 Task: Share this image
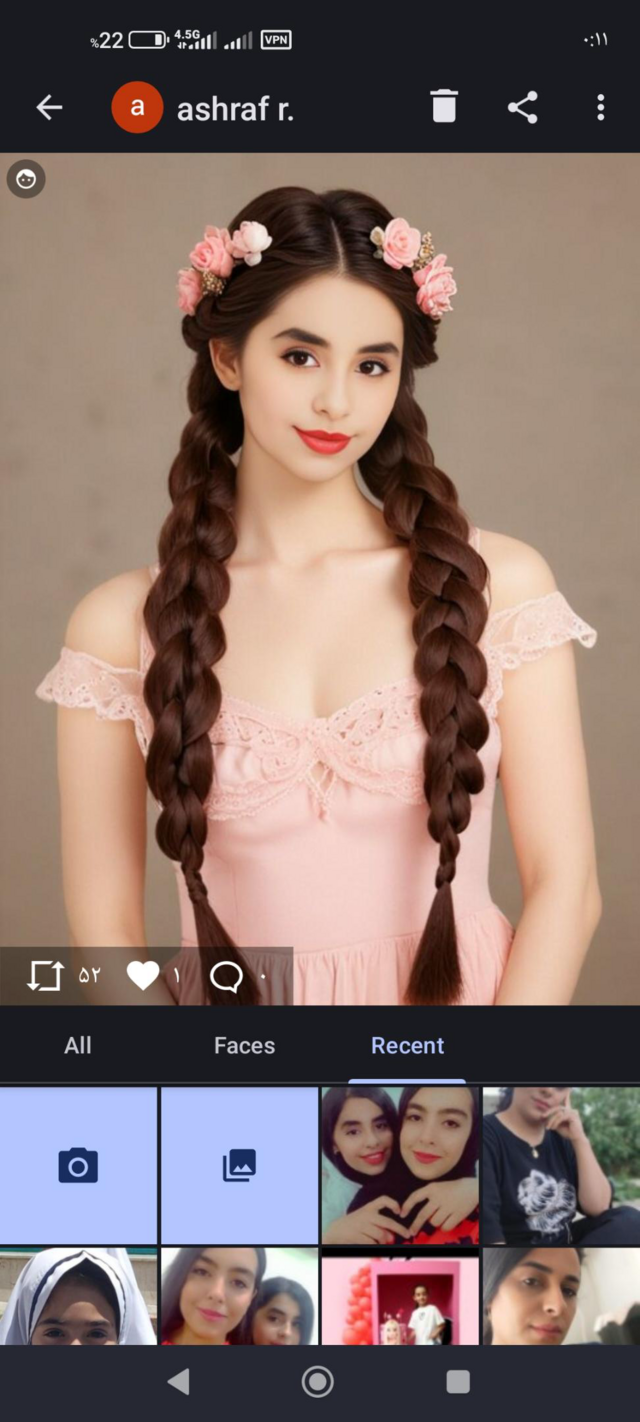522,107
